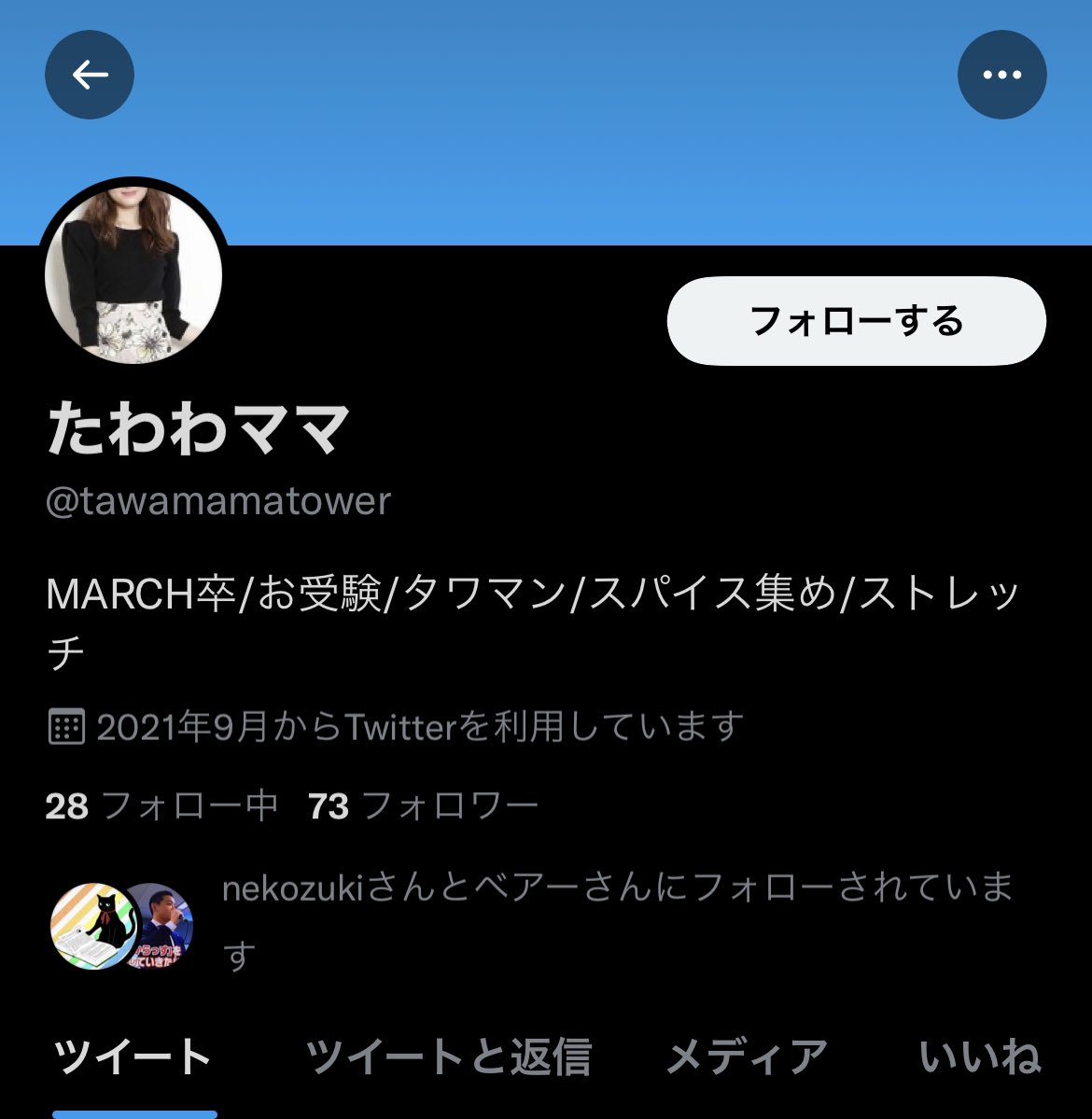Open the 73 フォロワー list
The width and height of the screenshot is (1092, 1119).
point(423,805)
